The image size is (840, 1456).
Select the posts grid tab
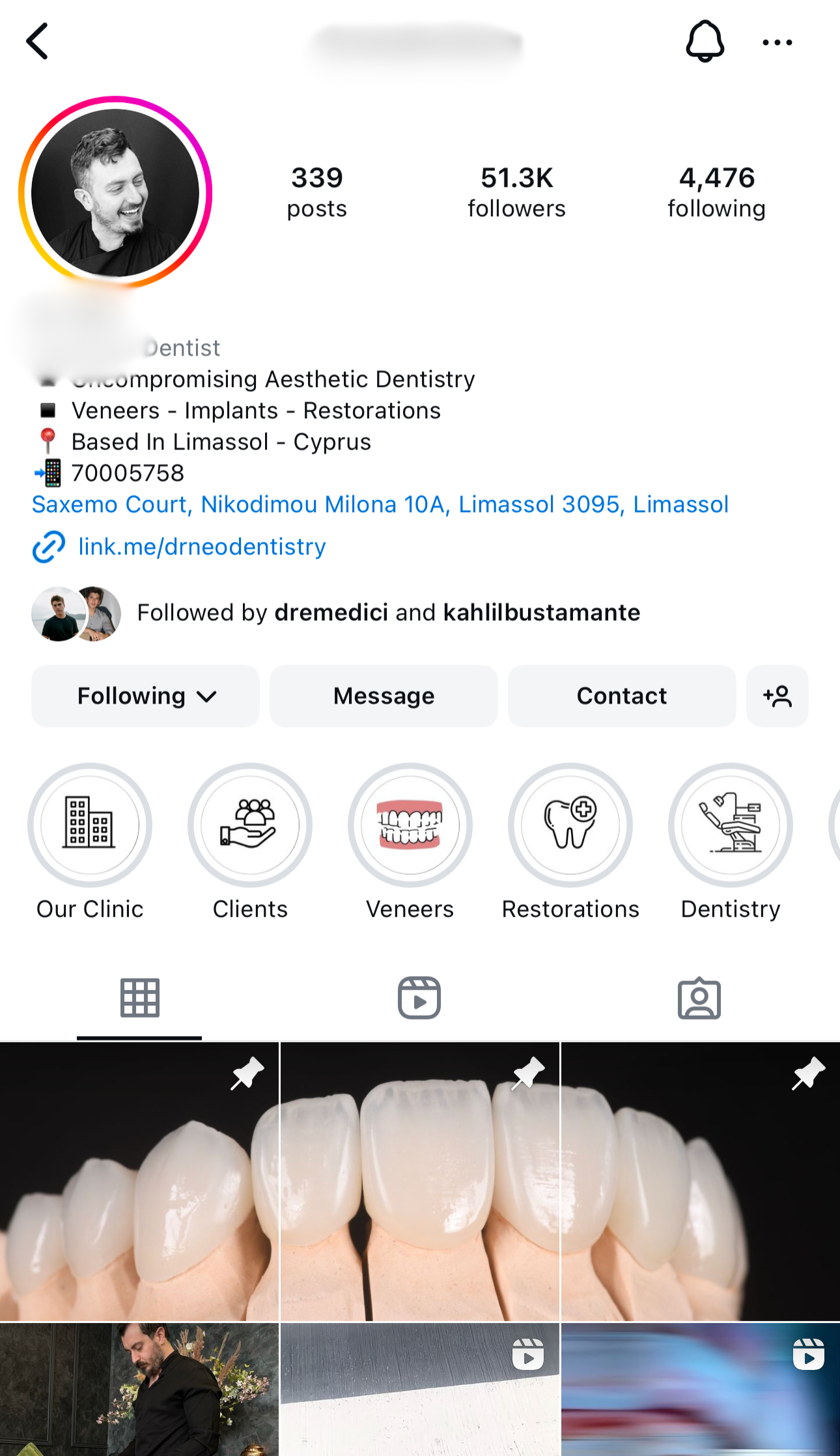click(x=139, y=998)
